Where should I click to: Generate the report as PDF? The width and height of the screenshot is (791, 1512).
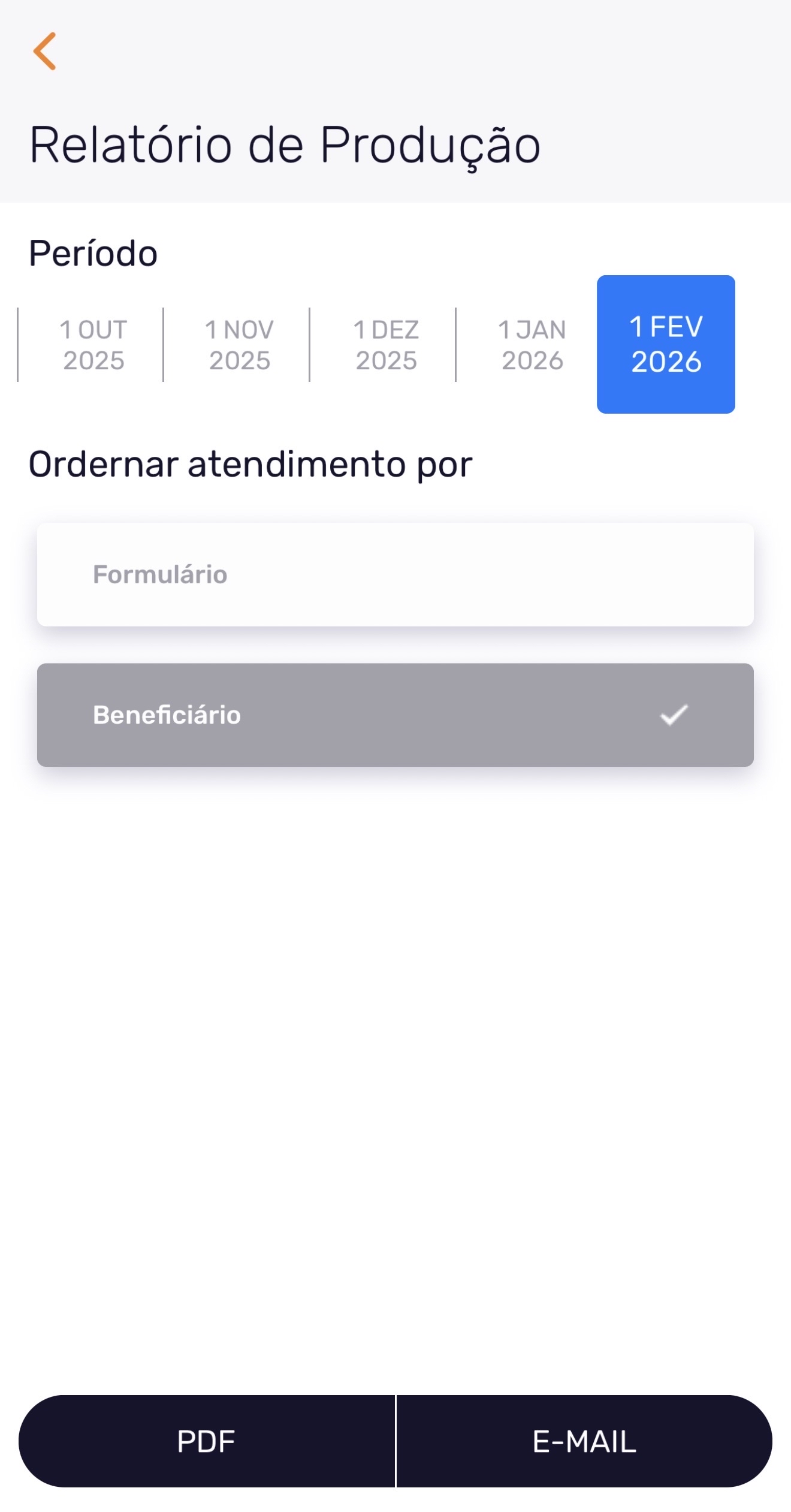[207, 1441]
